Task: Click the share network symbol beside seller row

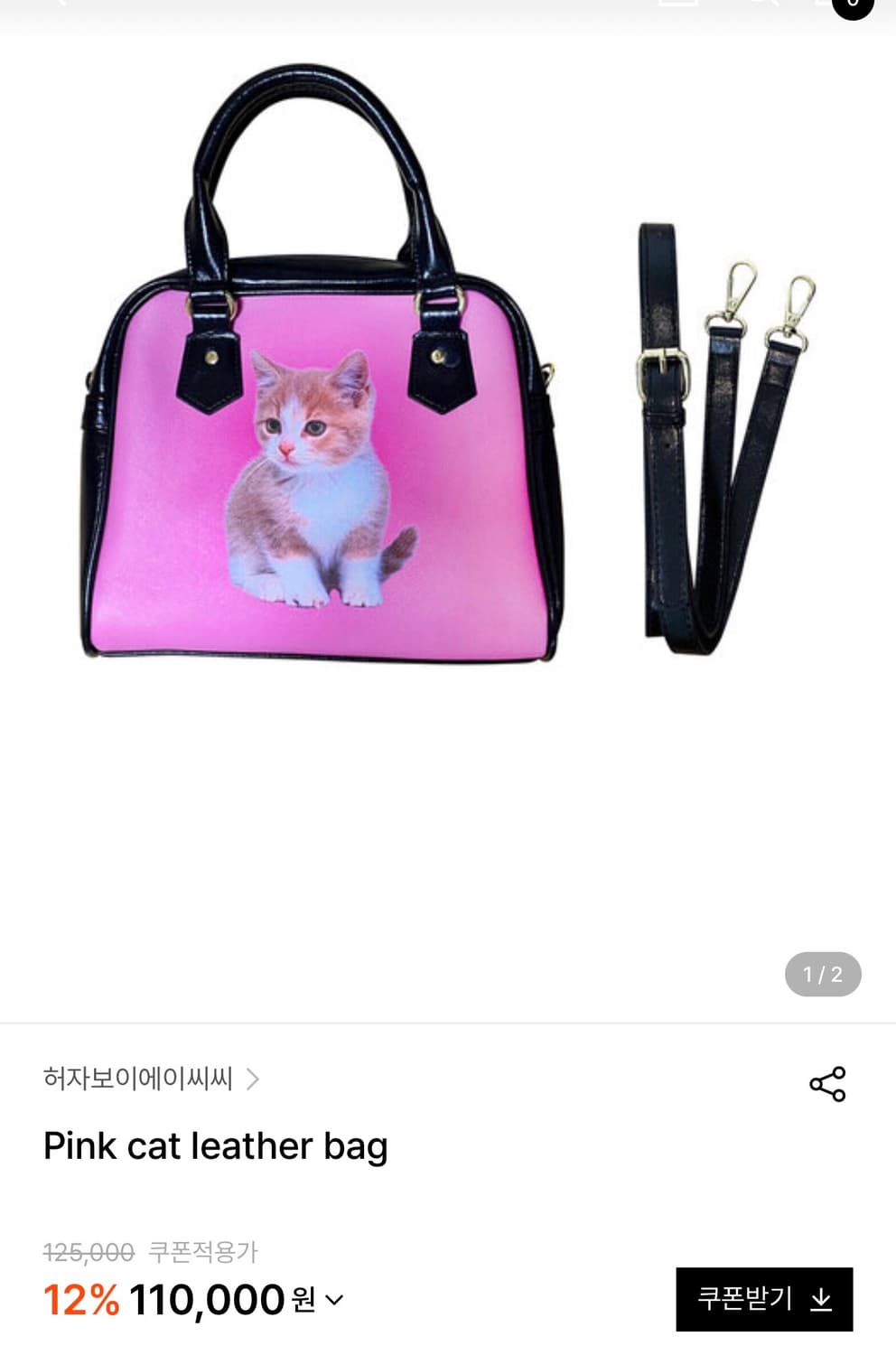Action: point(829,1086)
